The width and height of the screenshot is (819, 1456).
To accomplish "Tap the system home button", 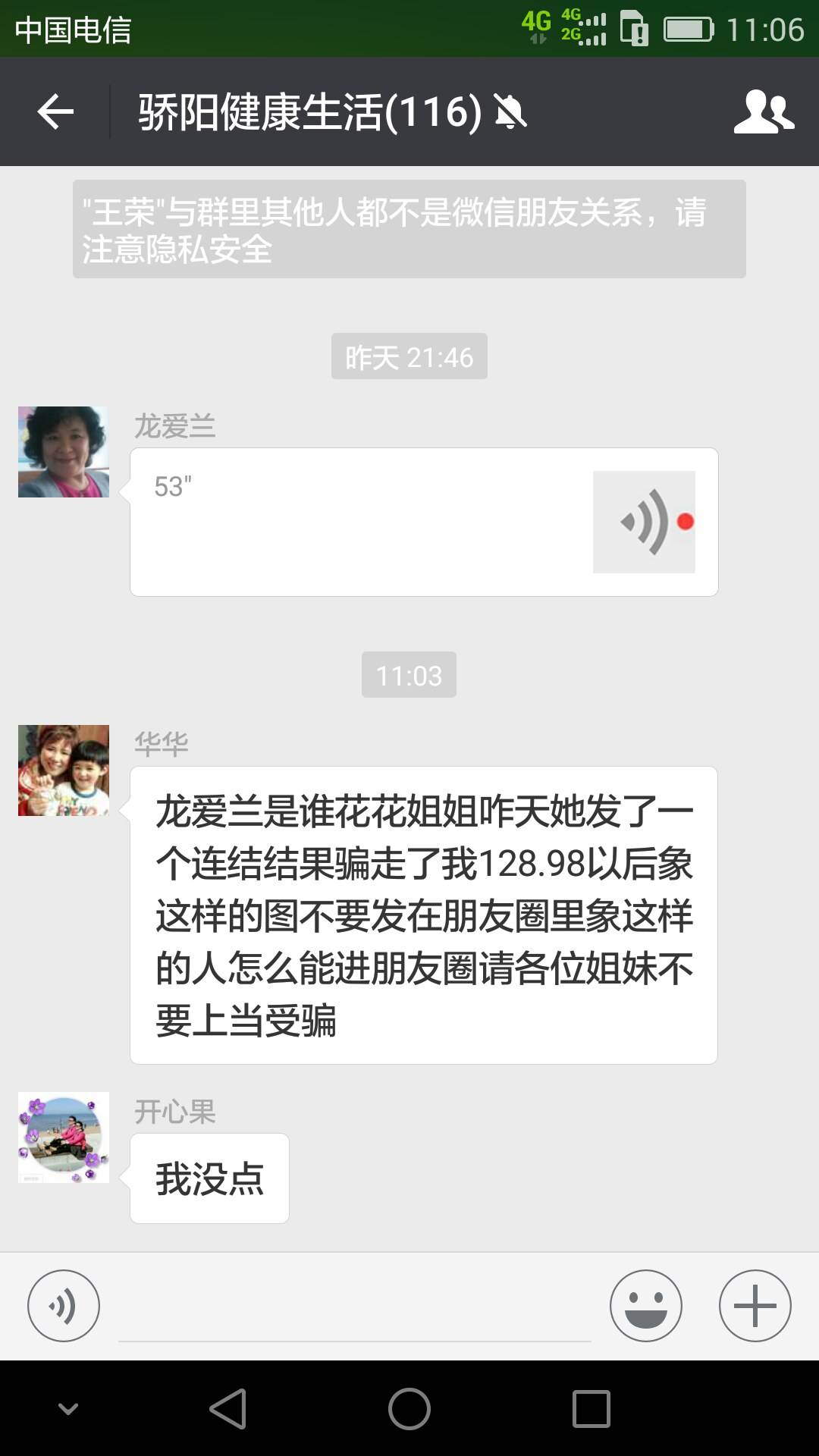I will pyautogui.click(x=409, y=1409).
